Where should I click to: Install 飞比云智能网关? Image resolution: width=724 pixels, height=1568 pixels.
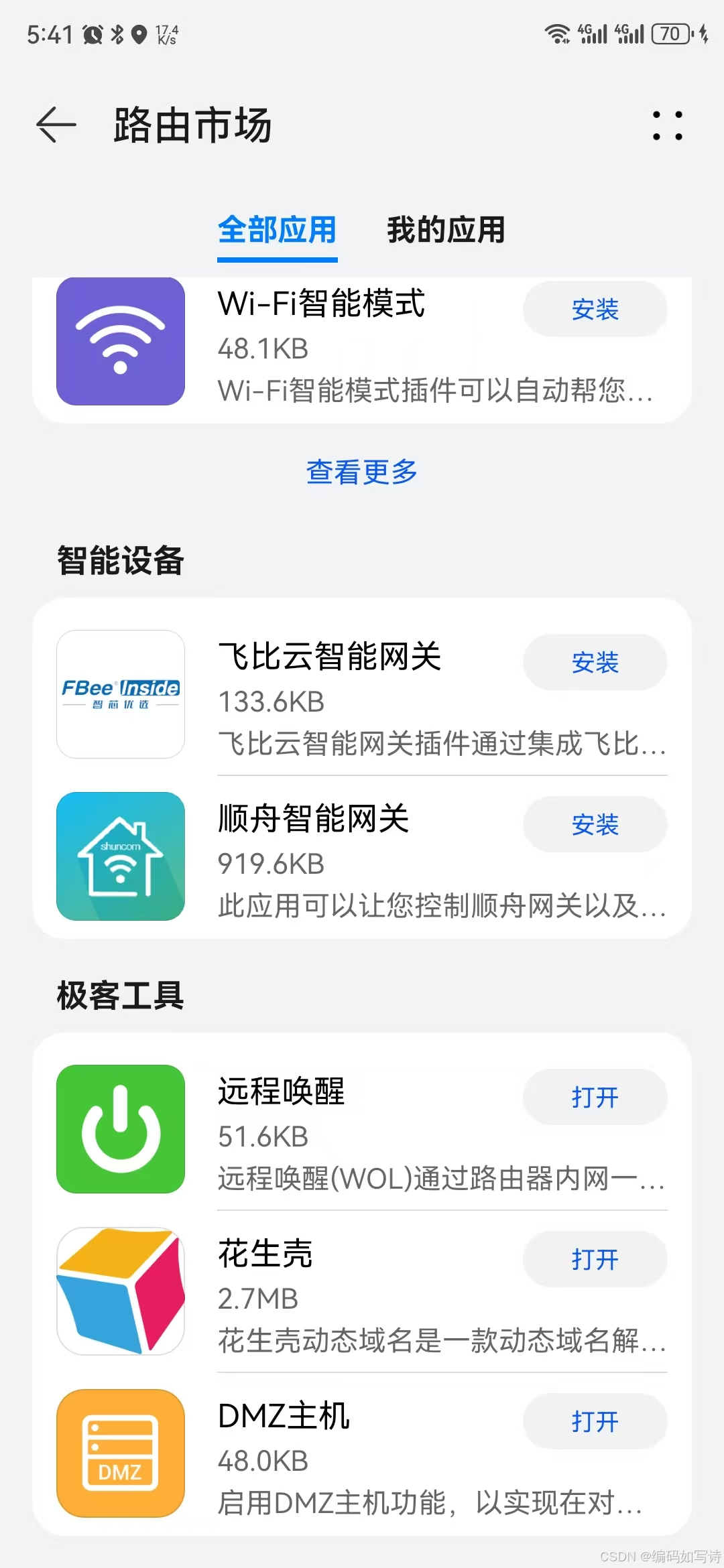(595, 663)
